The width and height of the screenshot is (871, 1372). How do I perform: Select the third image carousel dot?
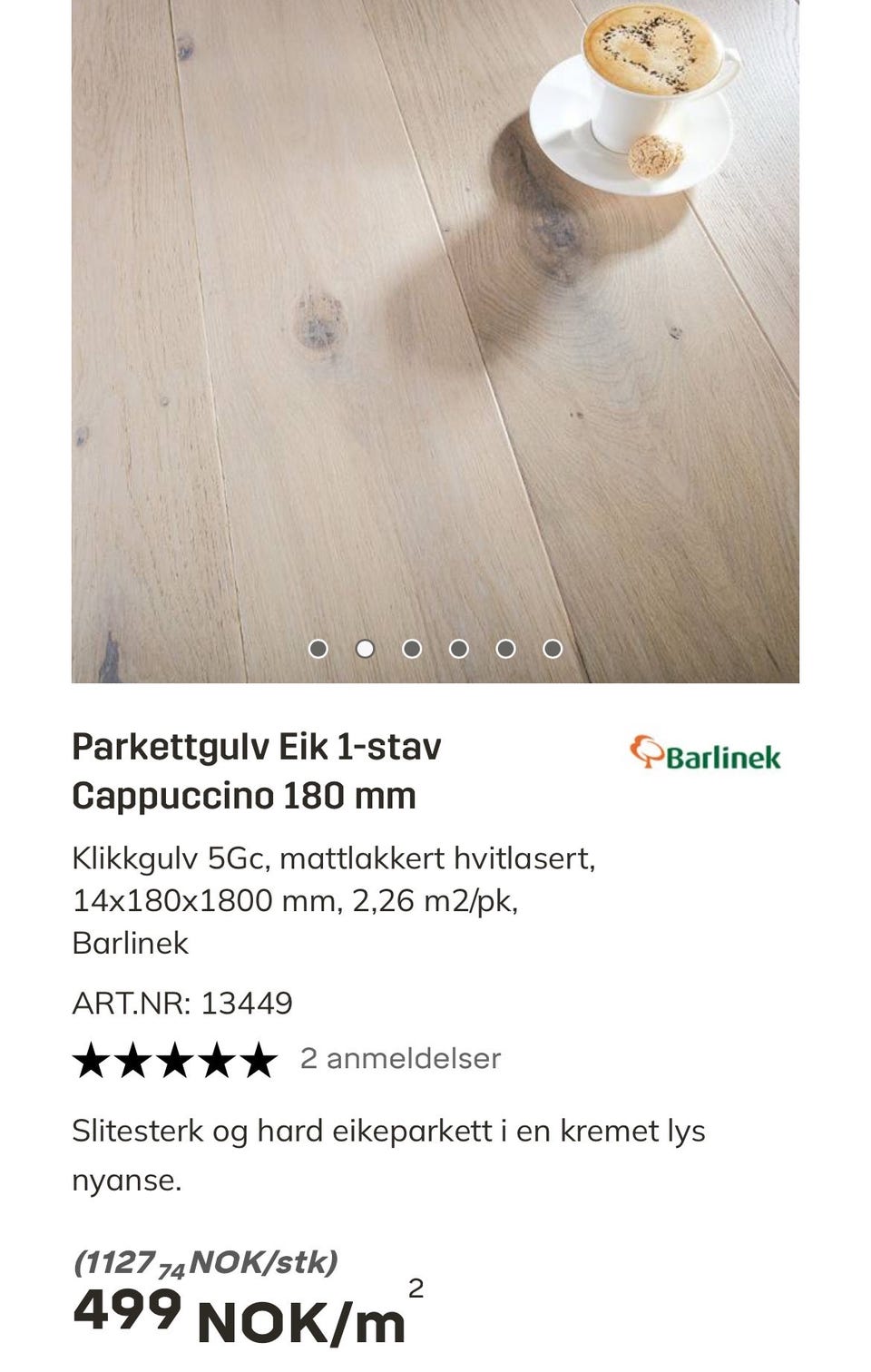(412, 648)
